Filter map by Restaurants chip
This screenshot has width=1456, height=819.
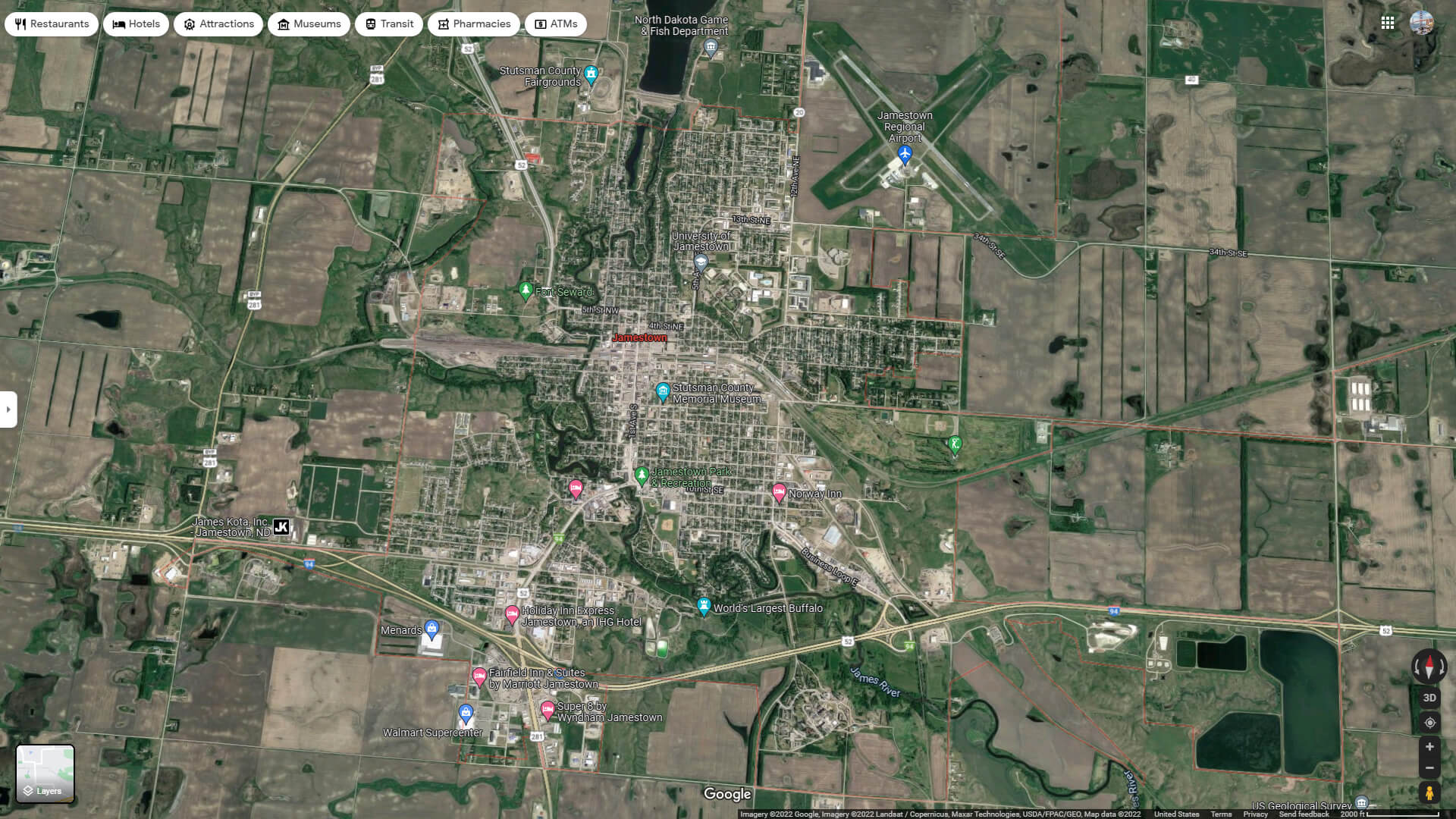click(x=52, y=24)
